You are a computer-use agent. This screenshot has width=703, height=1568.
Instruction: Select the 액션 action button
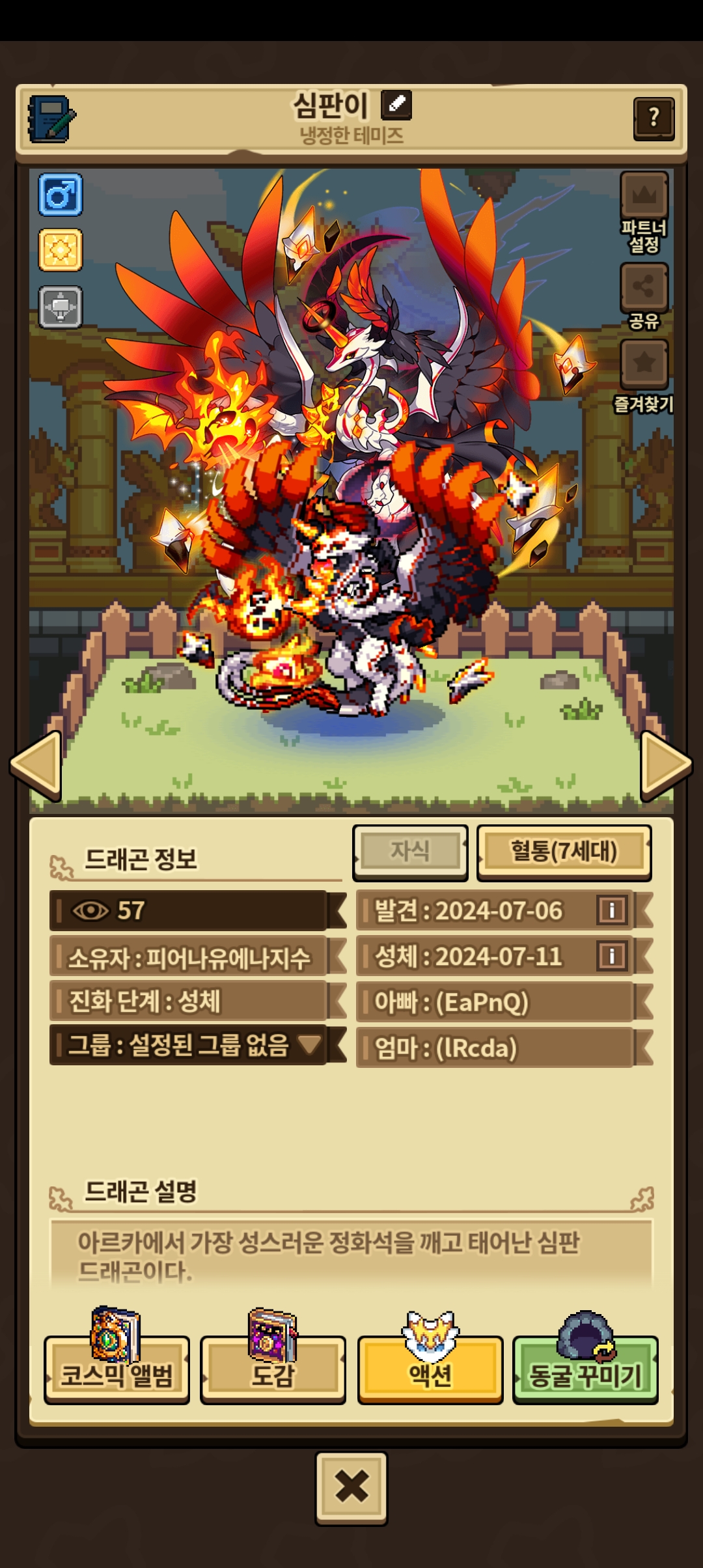(x=430, y=1367)
